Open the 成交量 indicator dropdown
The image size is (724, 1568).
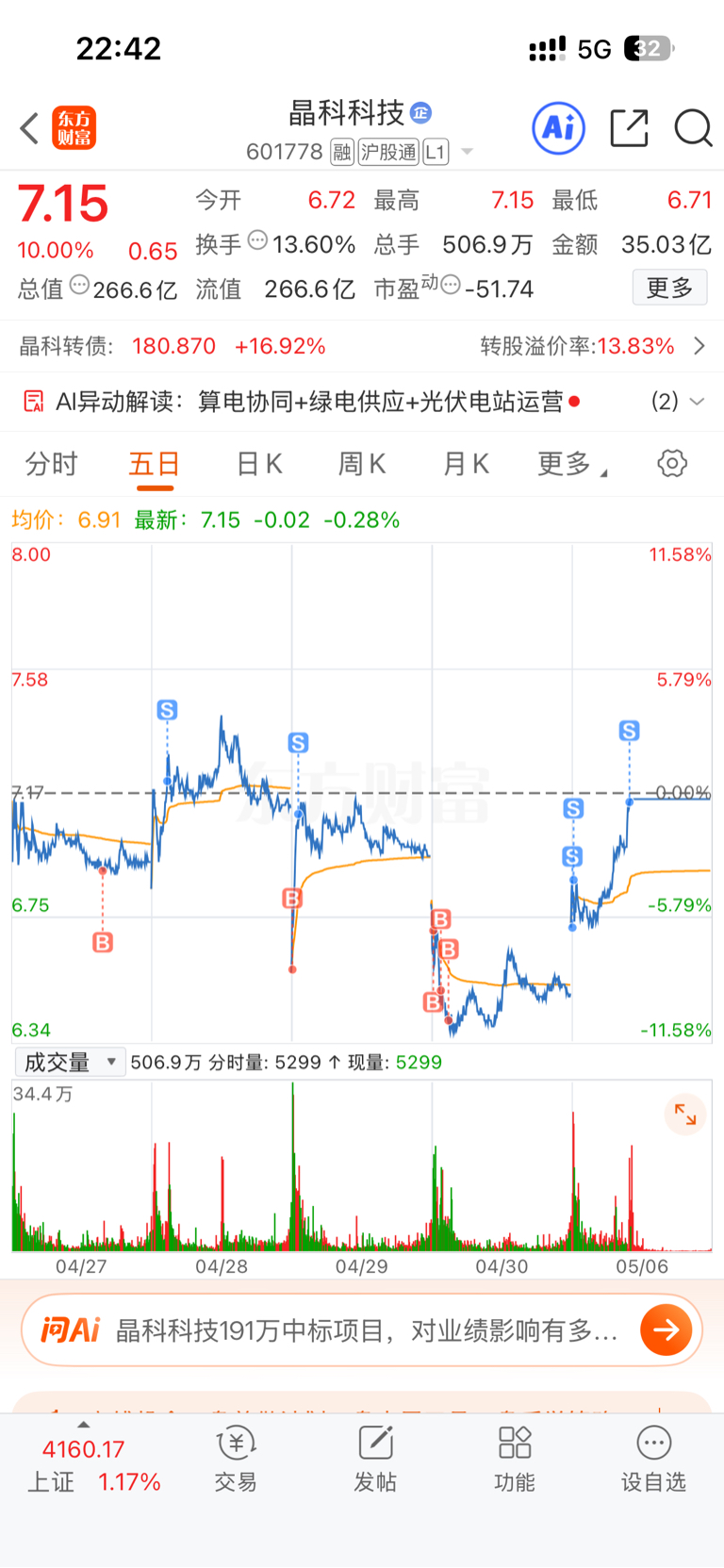pyautogui.click(x=71, y=1063)
